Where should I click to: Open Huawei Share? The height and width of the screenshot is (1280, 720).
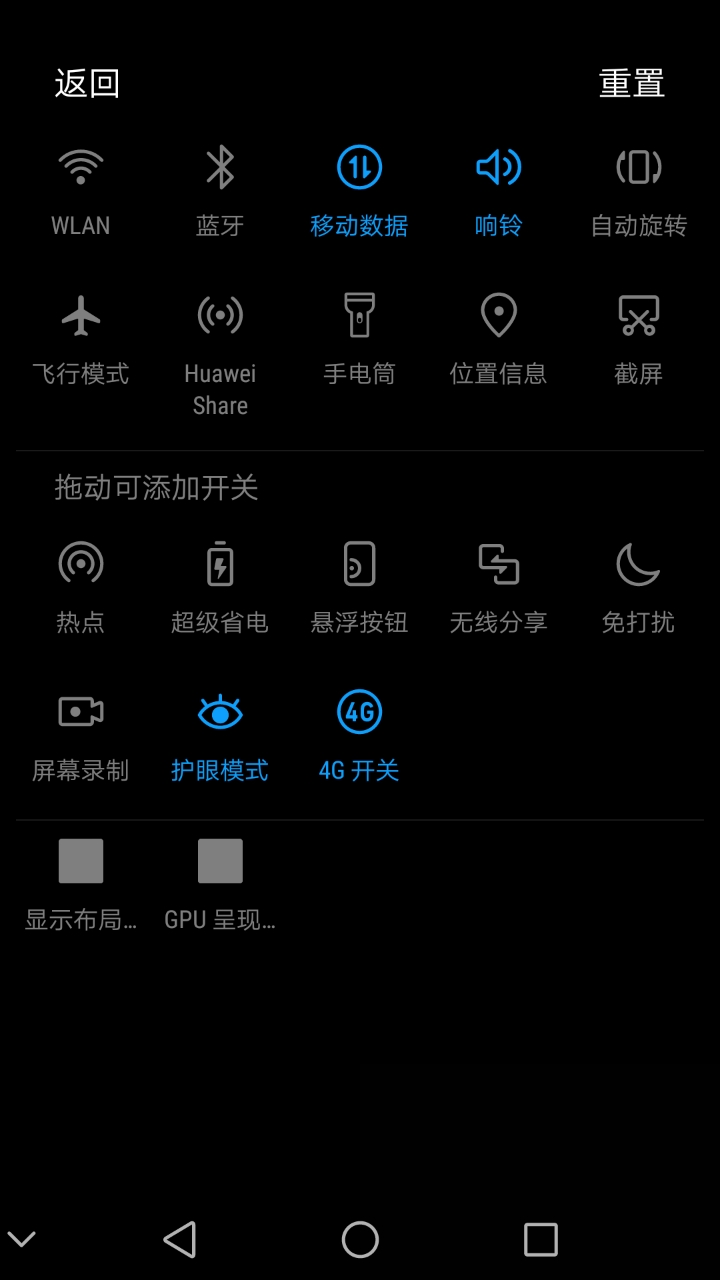coord(220,315)
